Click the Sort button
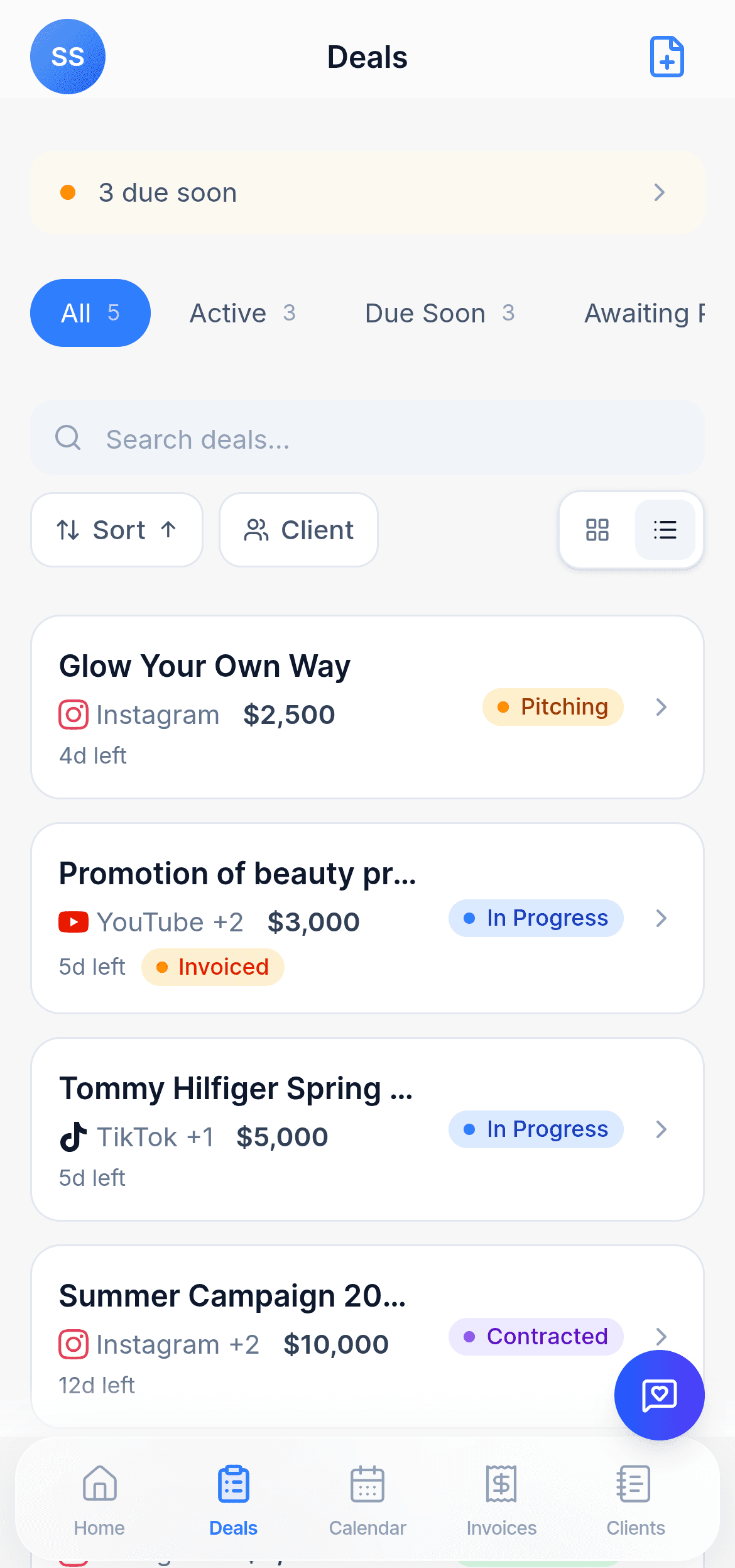The width and height of the screenshot is (735, 1568). point(116,530)
